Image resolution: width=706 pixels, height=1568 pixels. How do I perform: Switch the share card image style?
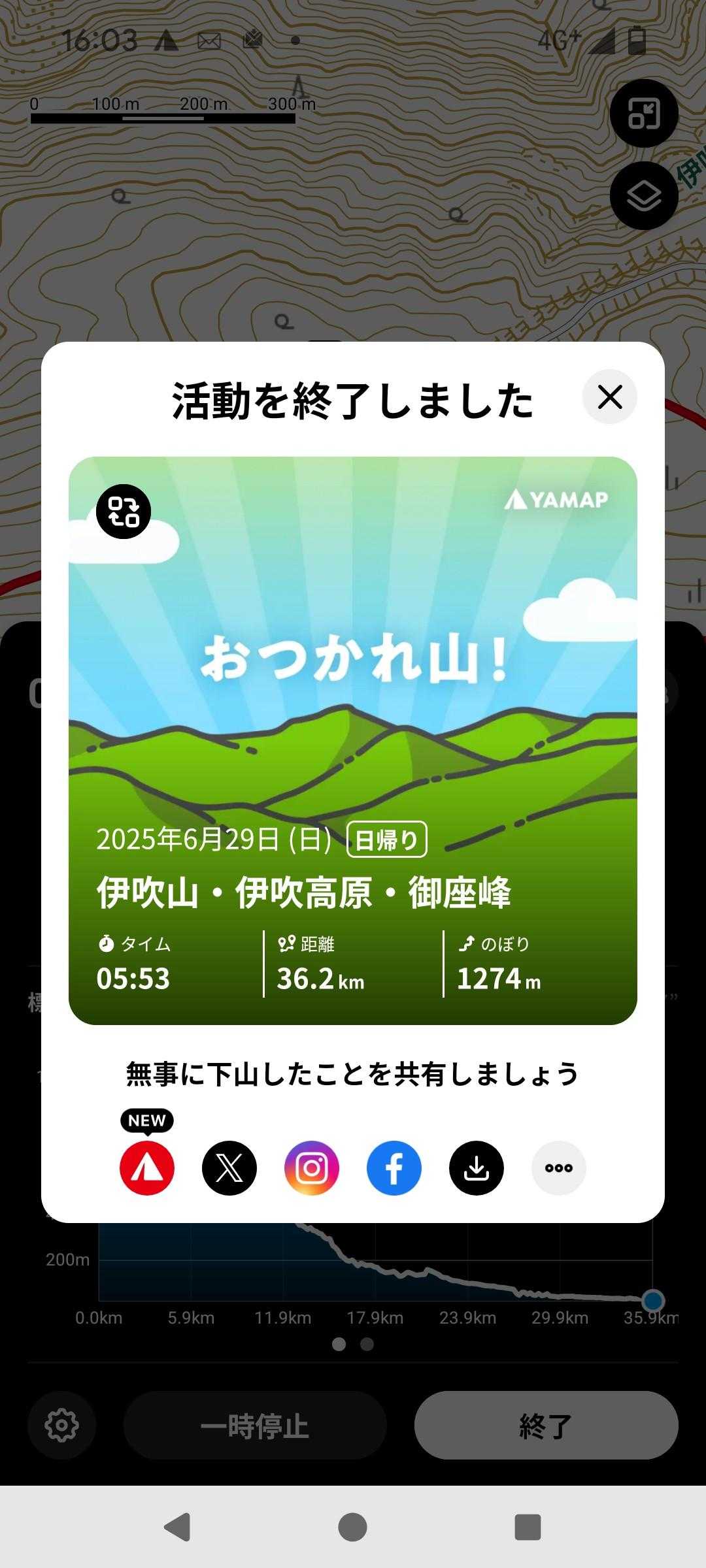click(x=124, y=512)
